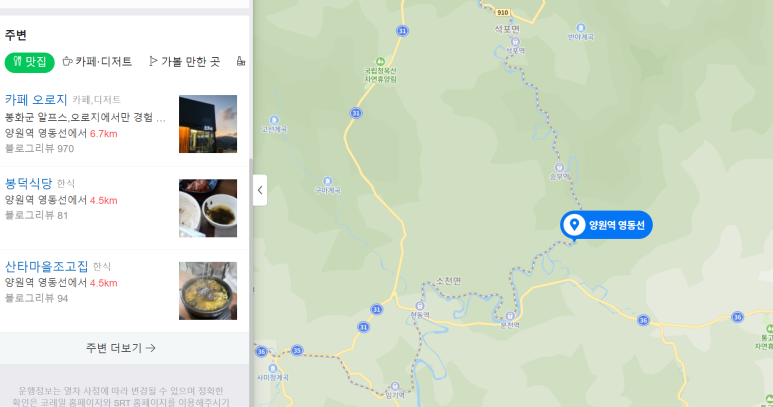View the 산타마을조고집 food photo
Viewport: 773px width, 407px height.
[208, 291]
